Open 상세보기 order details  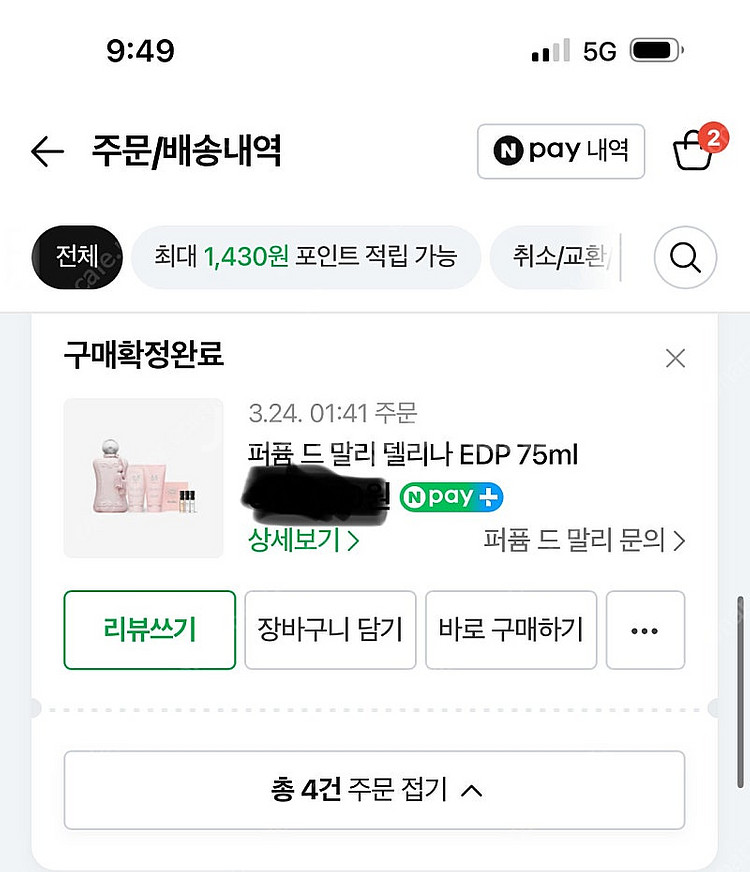[304, 541]
